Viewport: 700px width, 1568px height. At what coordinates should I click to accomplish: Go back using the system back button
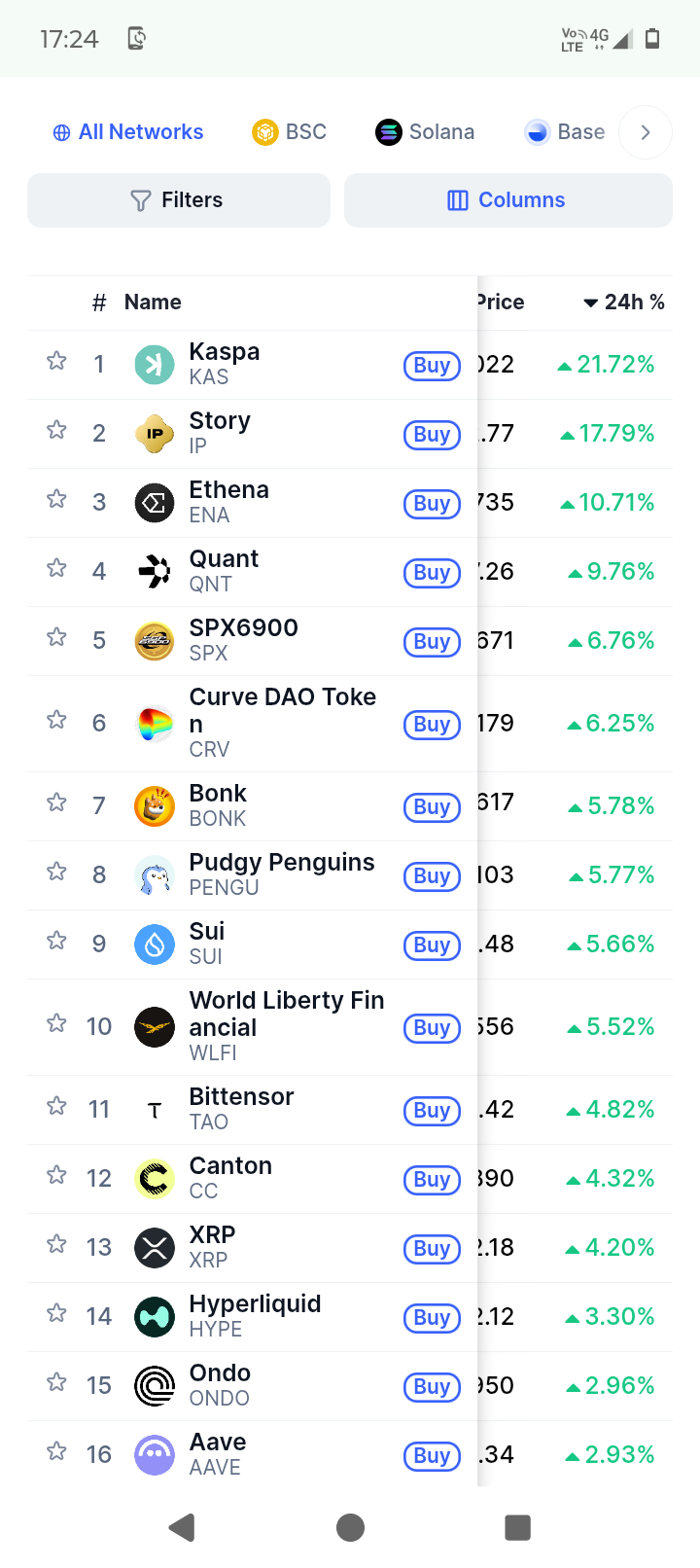[x=182, y=1527]
